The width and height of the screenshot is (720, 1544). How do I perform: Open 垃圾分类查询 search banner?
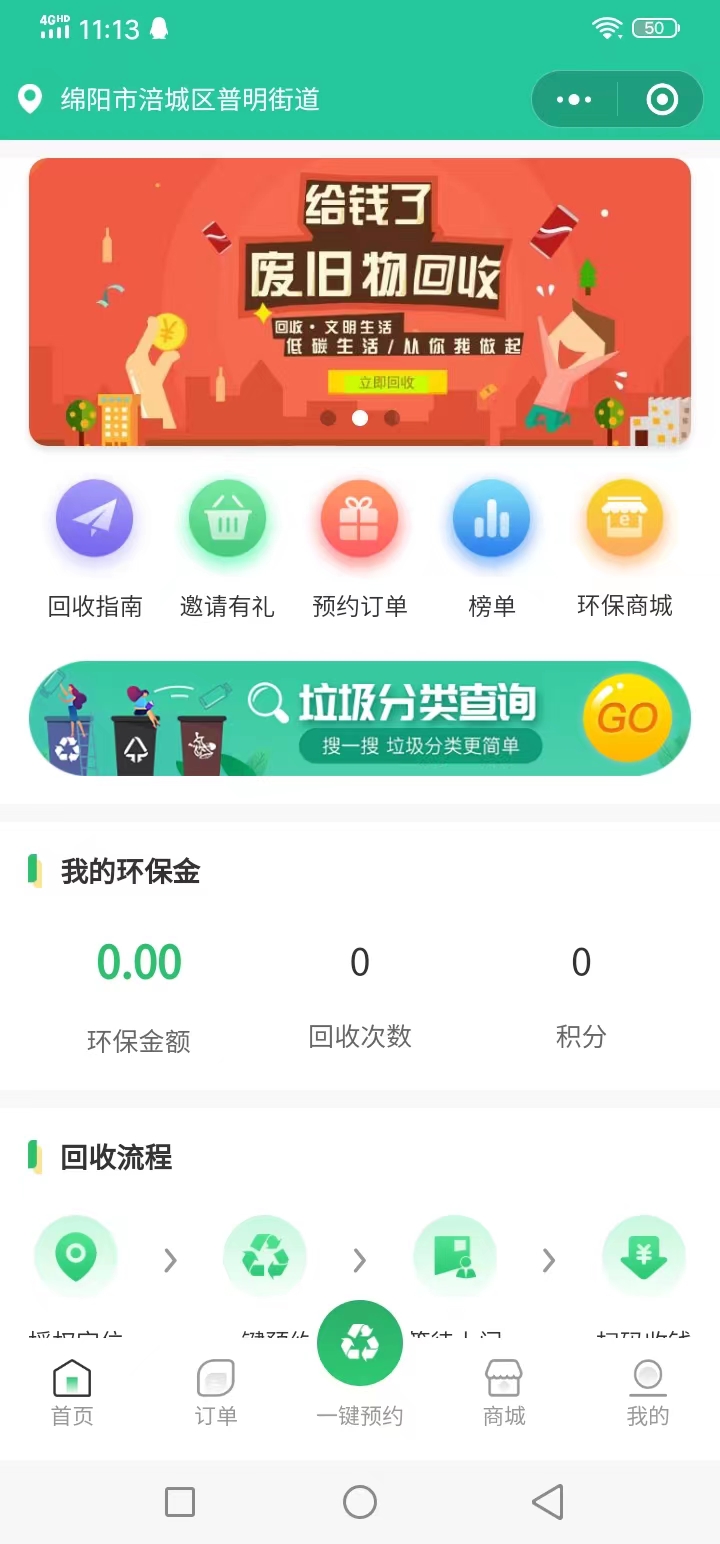[360, 718]
